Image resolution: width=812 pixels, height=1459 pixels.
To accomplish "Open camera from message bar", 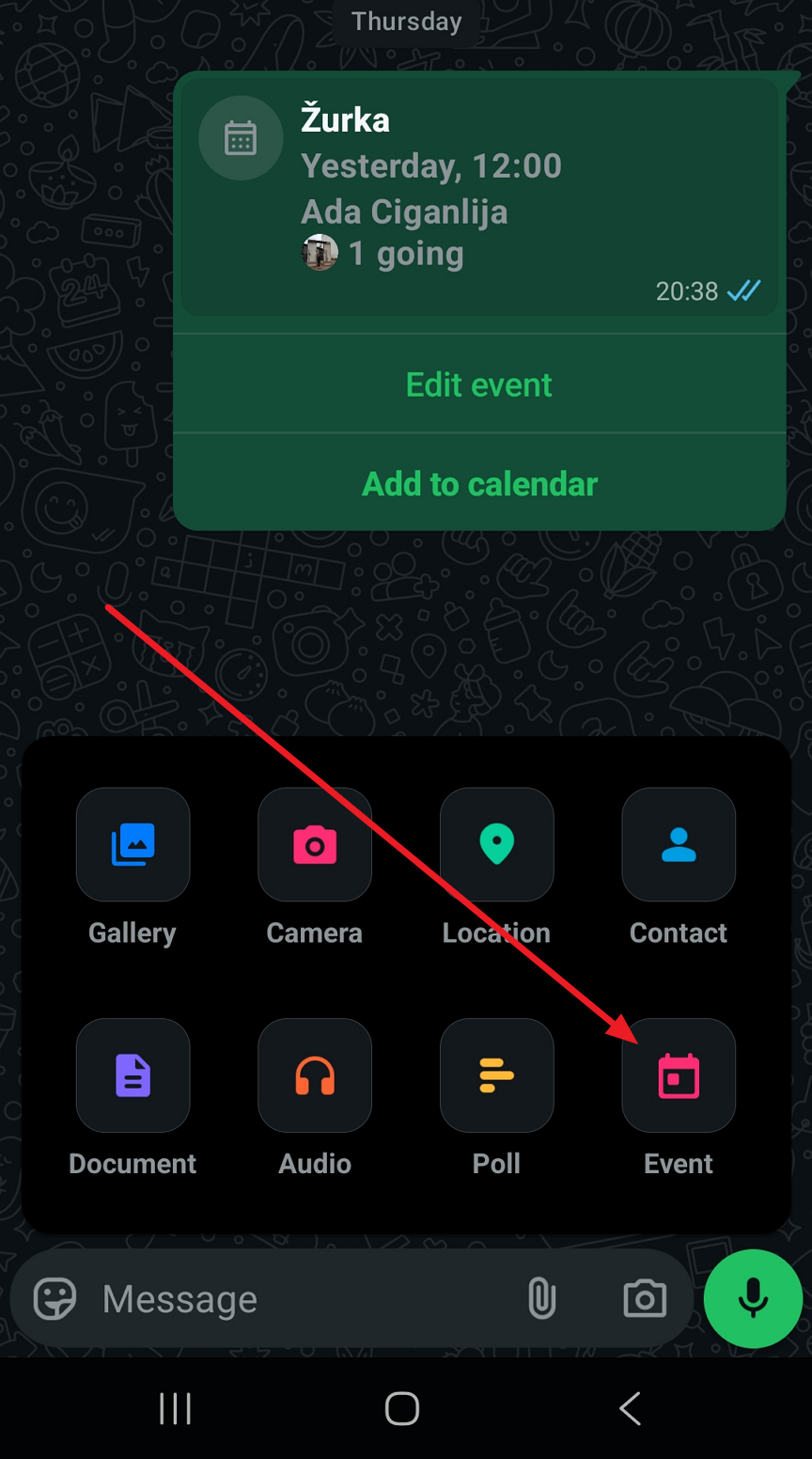I will click(x=645, y=1299).
